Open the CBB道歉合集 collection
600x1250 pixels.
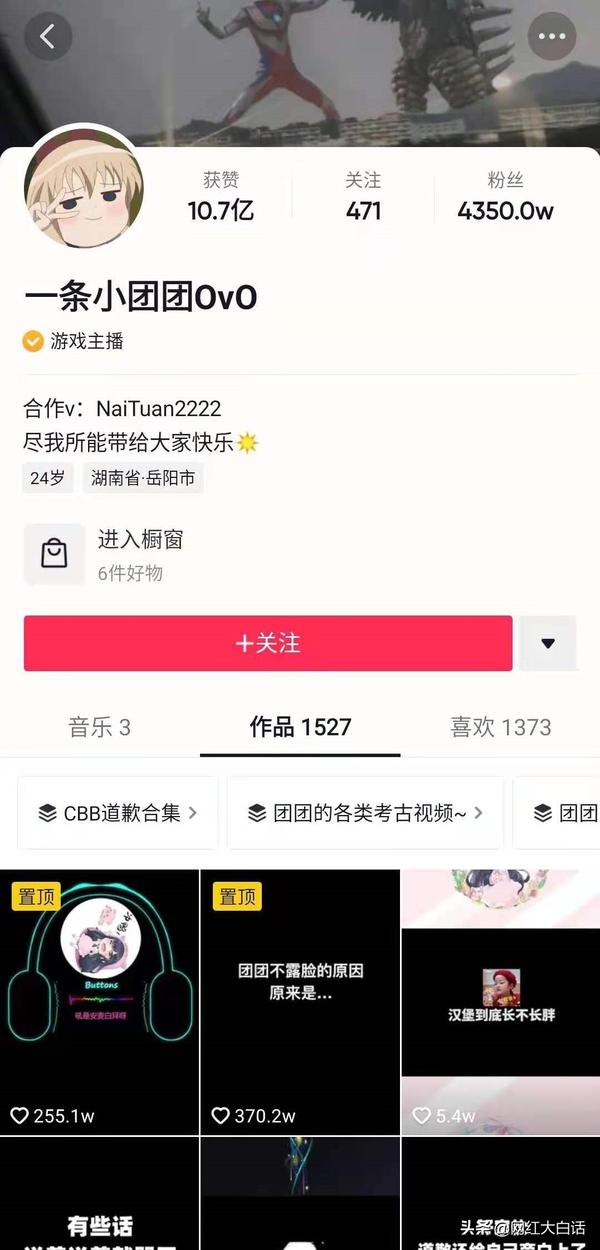(x=118, y=813)
